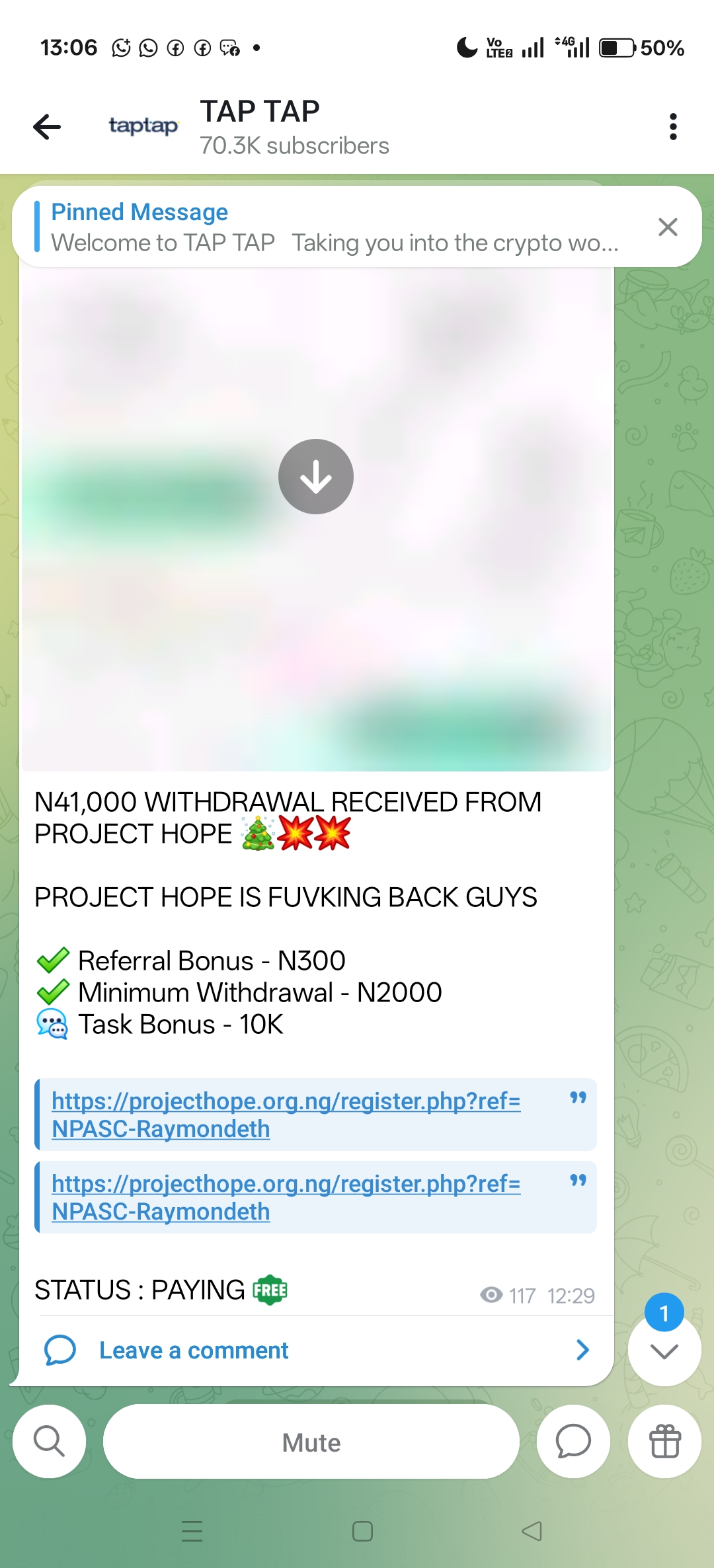Open the first projecthope.org.ng register link

pyautogui.click(x=286, y=1115)
